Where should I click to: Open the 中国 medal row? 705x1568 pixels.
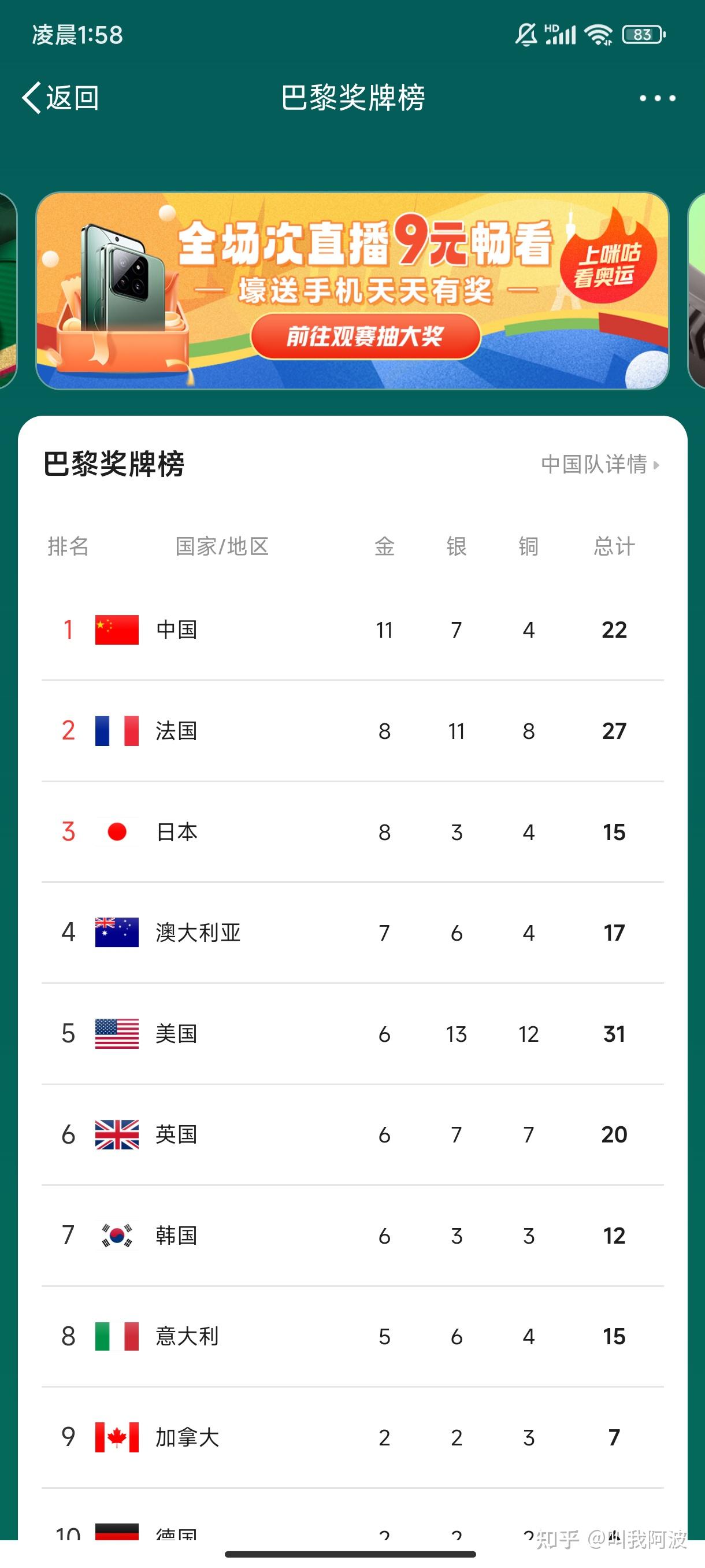(x=352, y=630)
